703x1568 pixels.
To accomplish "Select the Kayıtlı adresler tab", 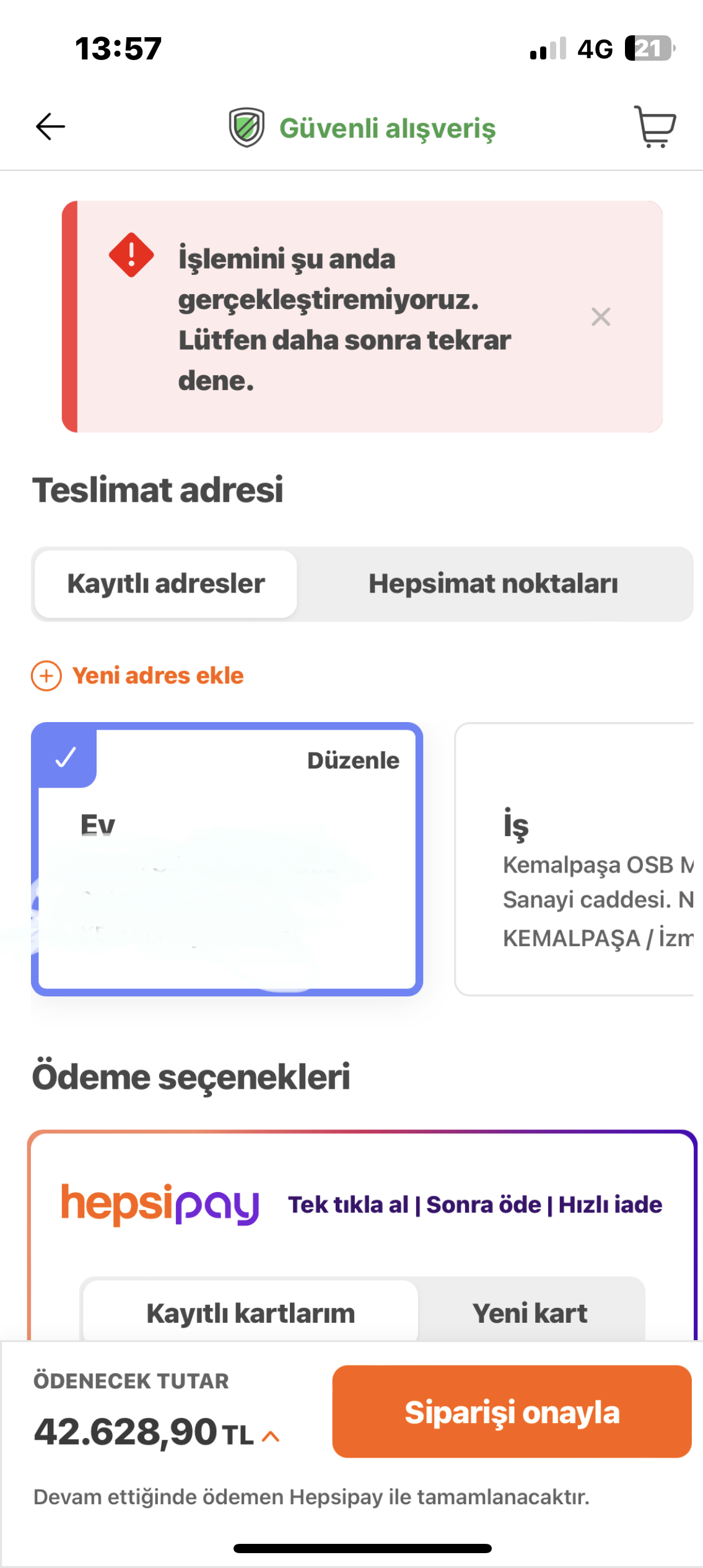I will [166, 584].
